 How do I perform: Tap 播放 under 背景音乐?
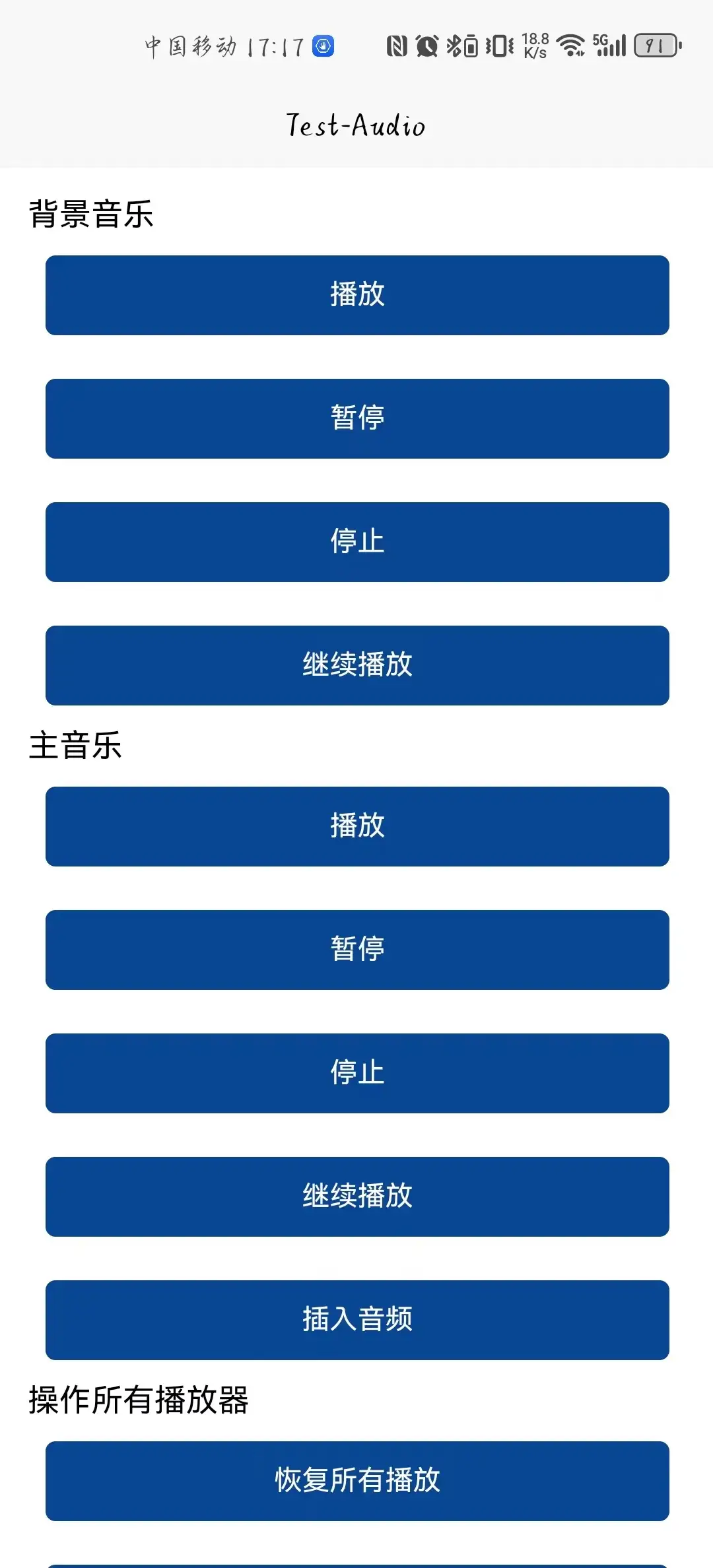pos(357,295)
